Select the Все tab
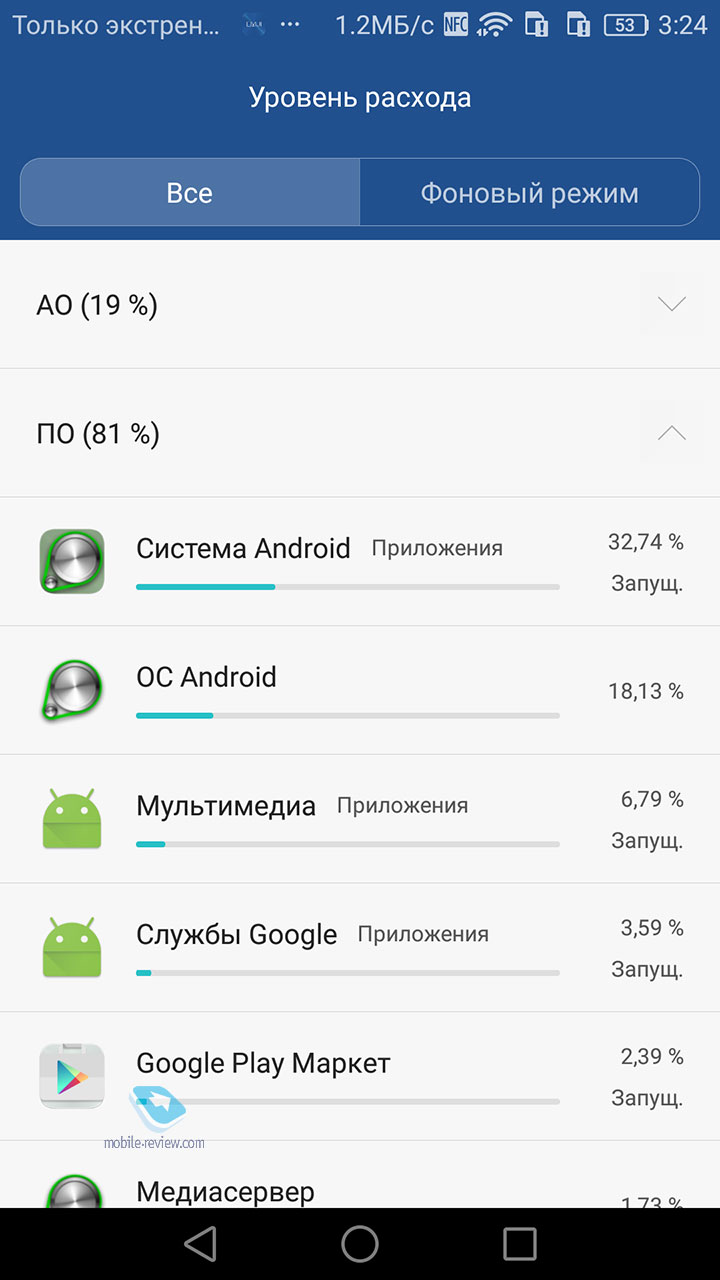Screen dimensions: 720x1280 190,192
